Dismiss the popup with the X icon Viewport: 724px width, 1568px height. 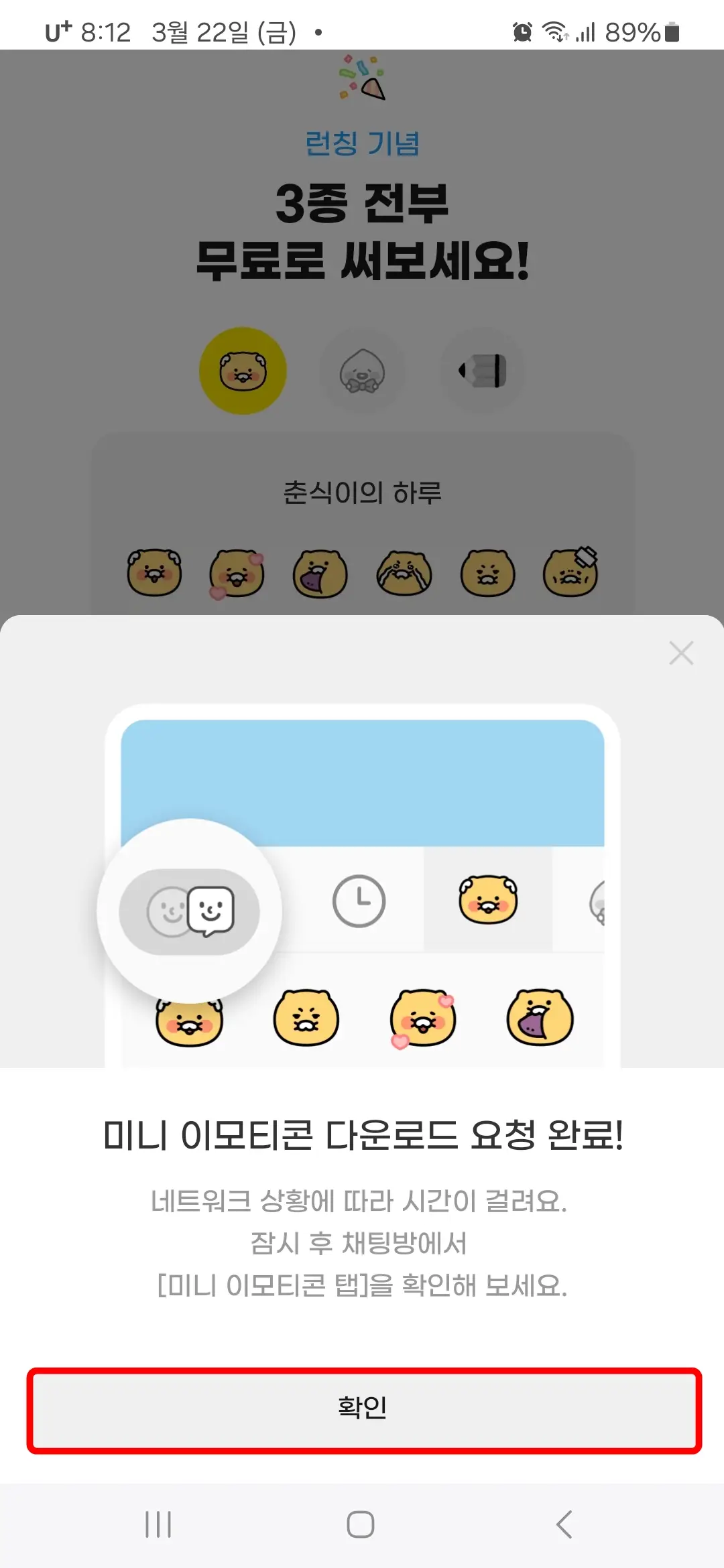coord(682,653)
